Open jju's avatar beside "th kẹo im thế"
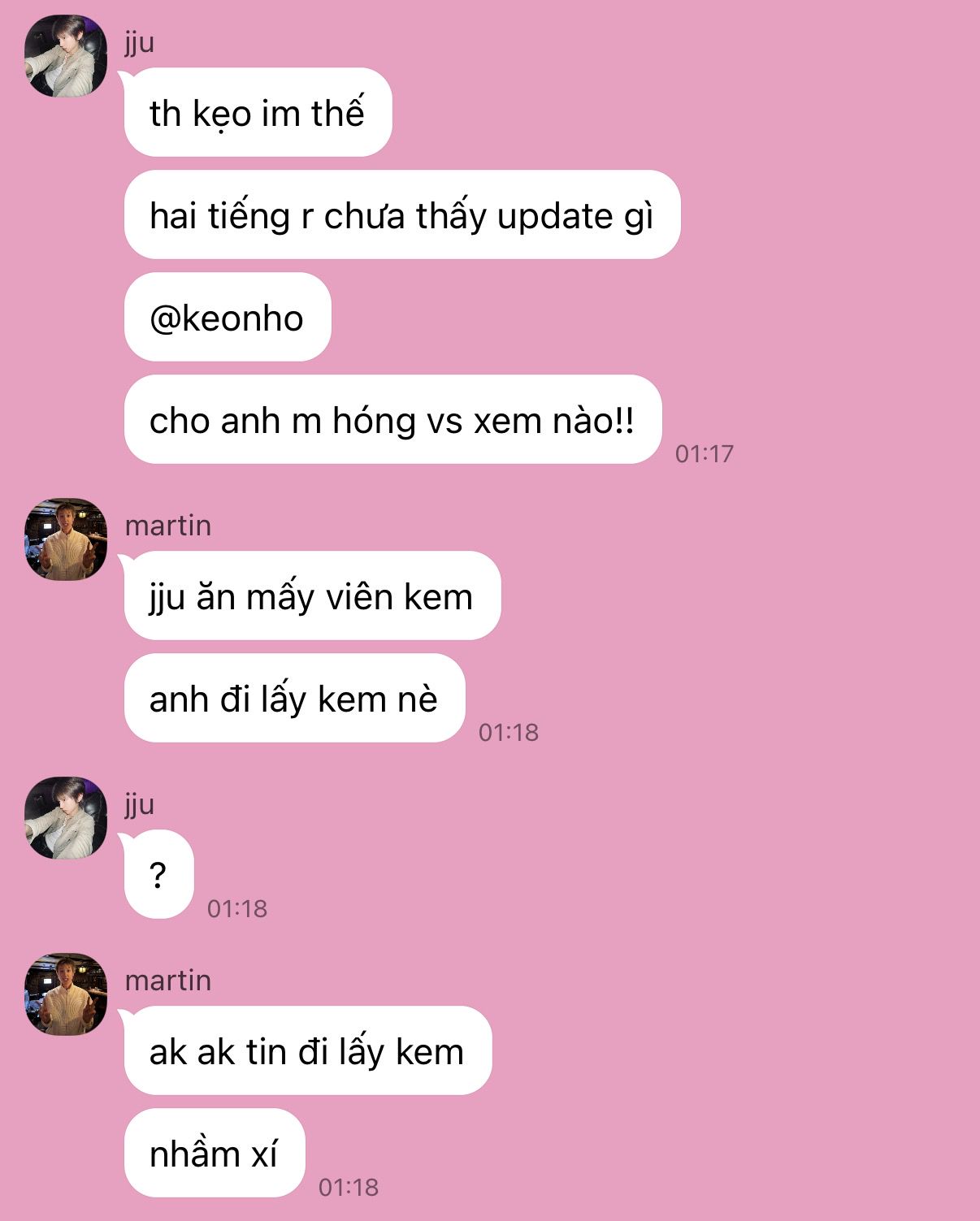This screenshot has width=980, height=1221. [66, 56]
